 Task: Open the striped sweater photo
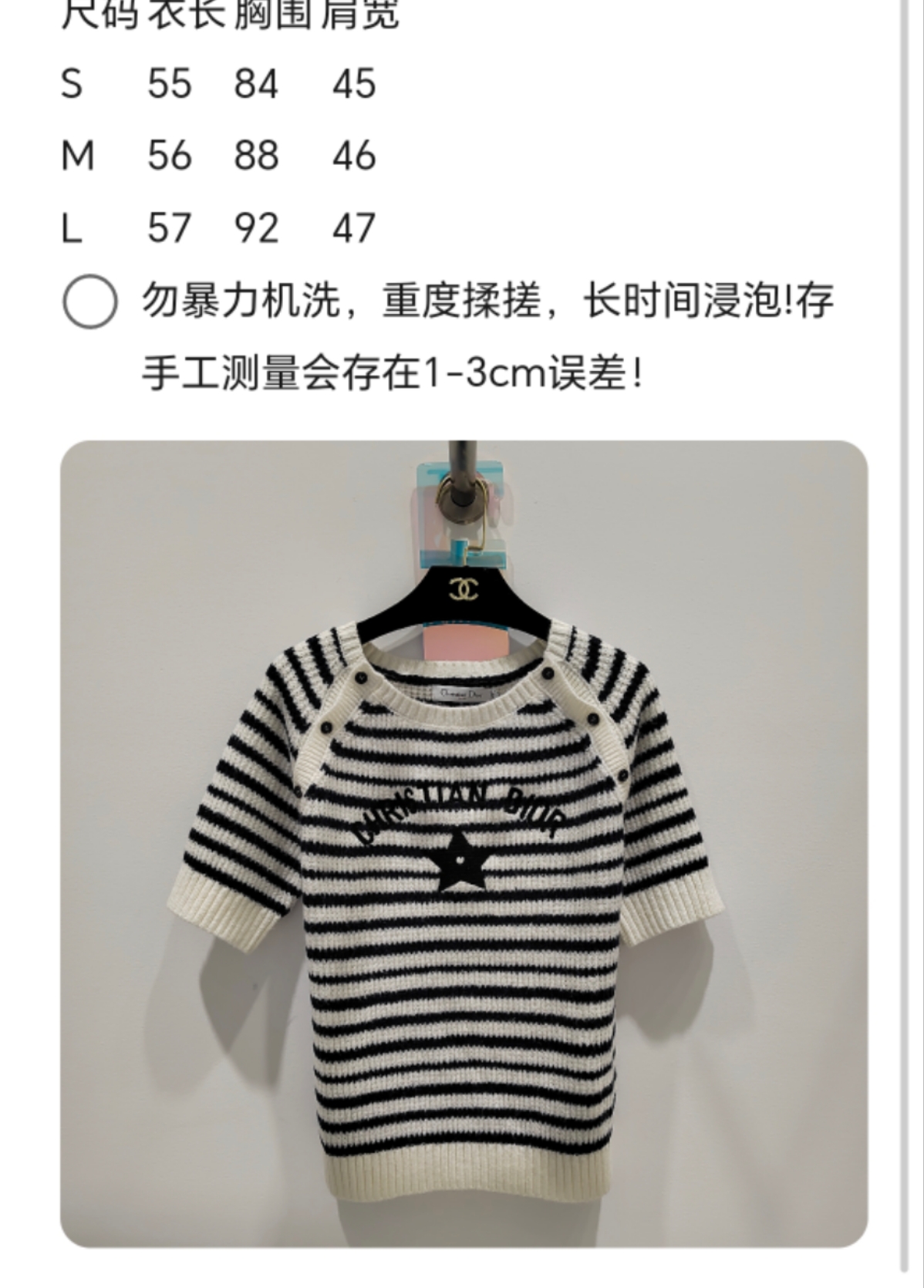pos(464,844)
